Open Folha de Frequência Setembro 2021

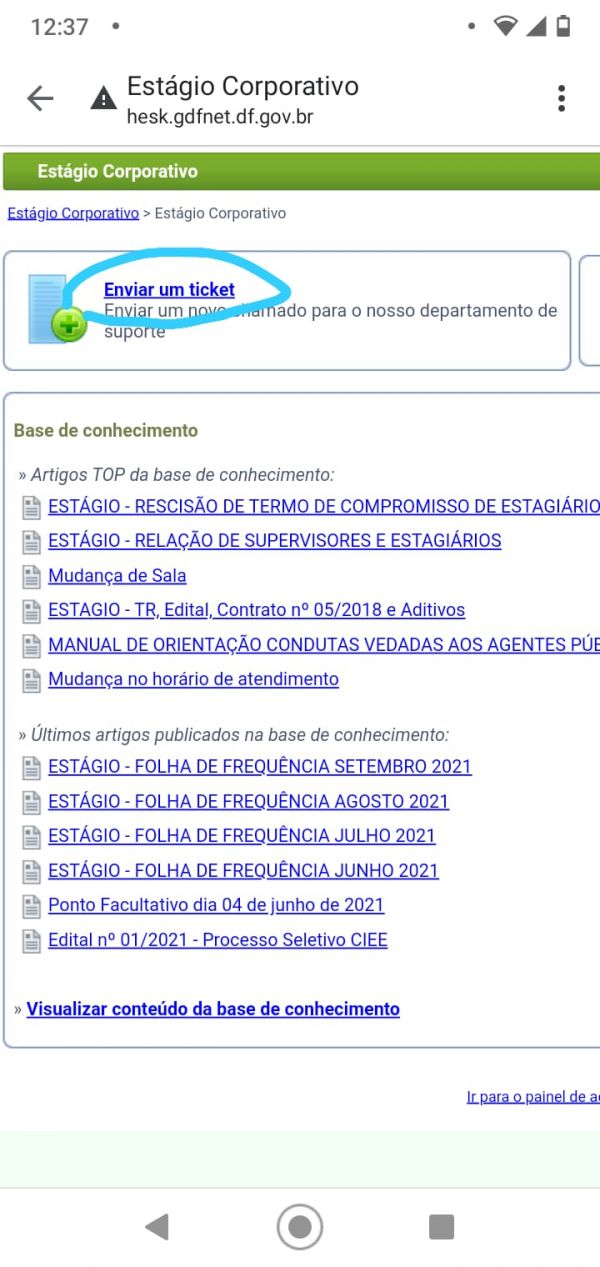[259, 767]
